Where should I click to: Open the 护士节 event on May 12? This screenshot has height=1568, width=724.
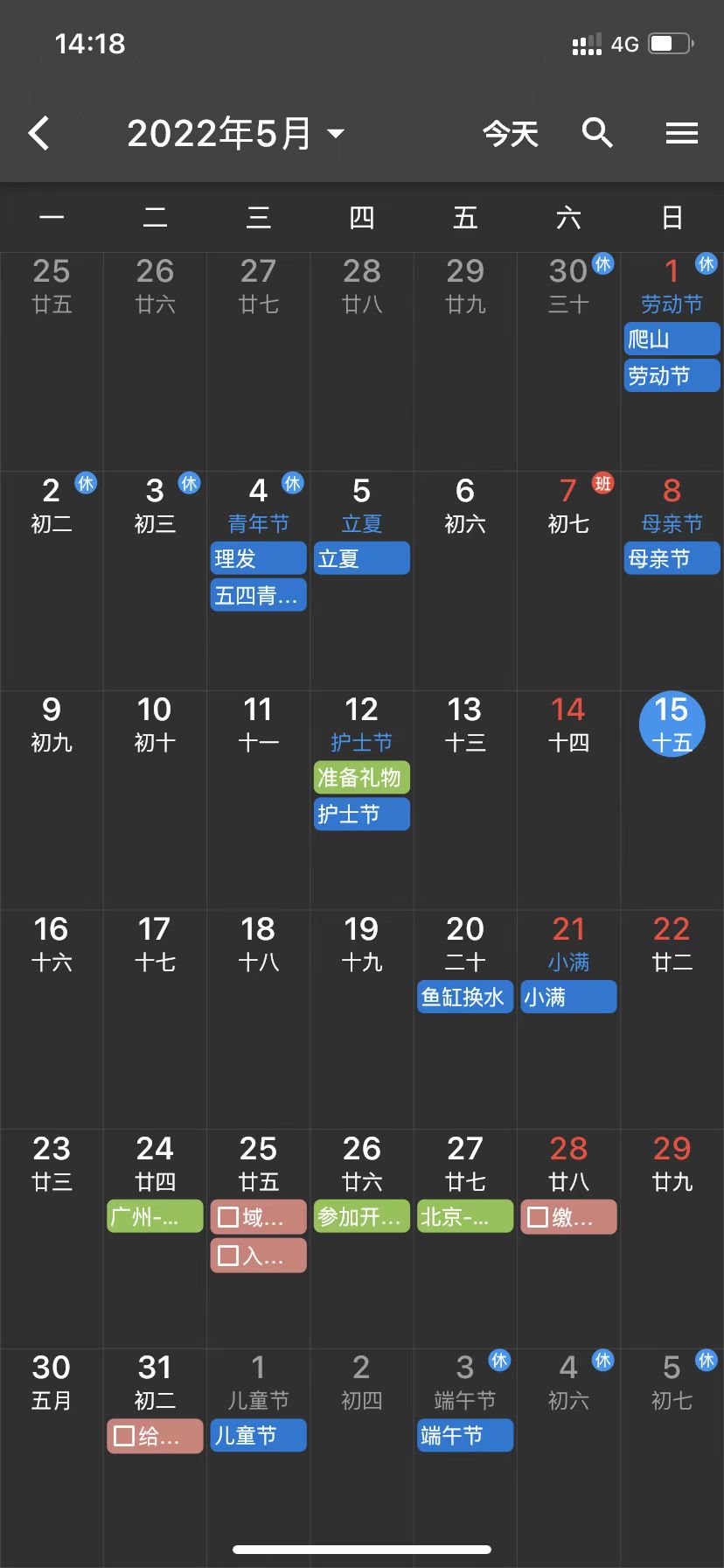(x=361, y=815)
